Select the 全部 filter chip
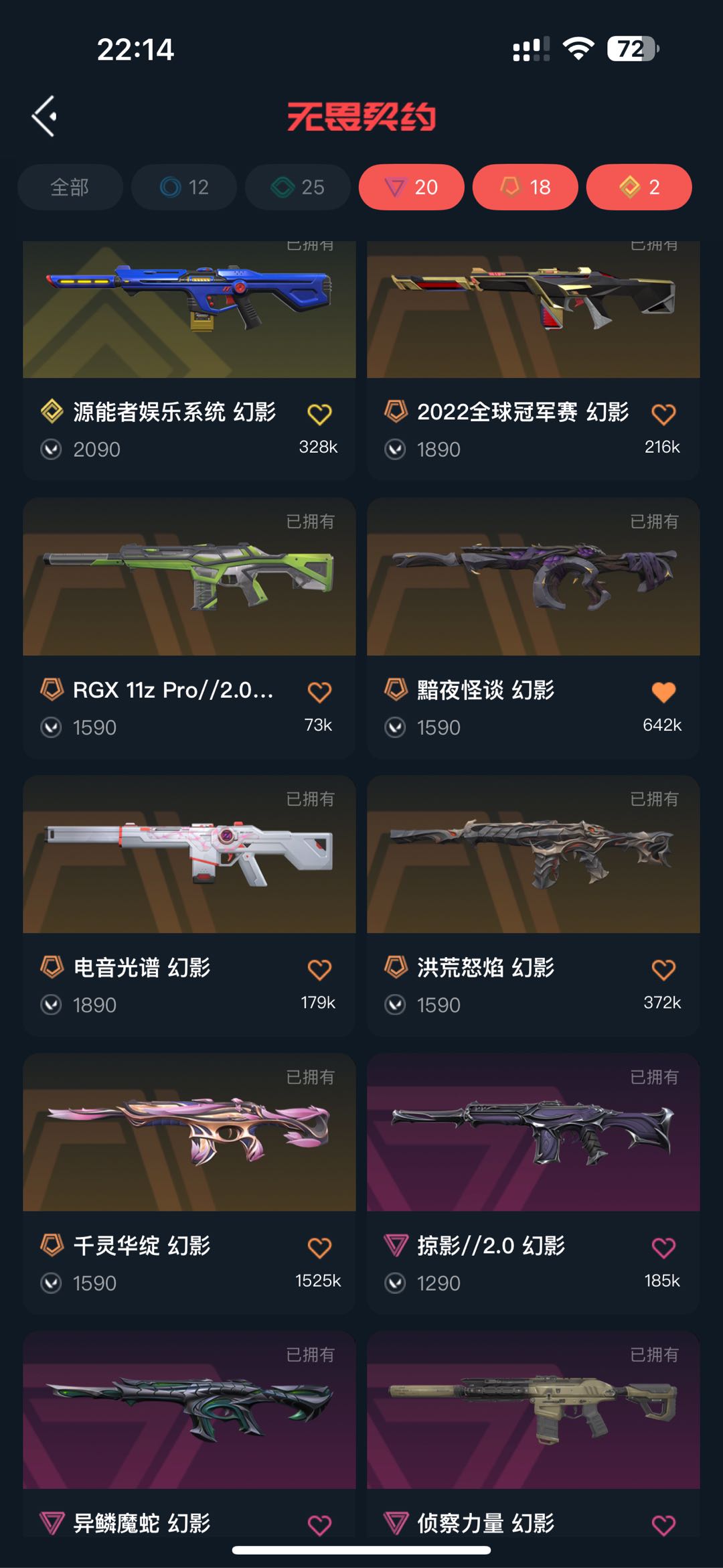723x1568 pixels. [x=70, y=187]
